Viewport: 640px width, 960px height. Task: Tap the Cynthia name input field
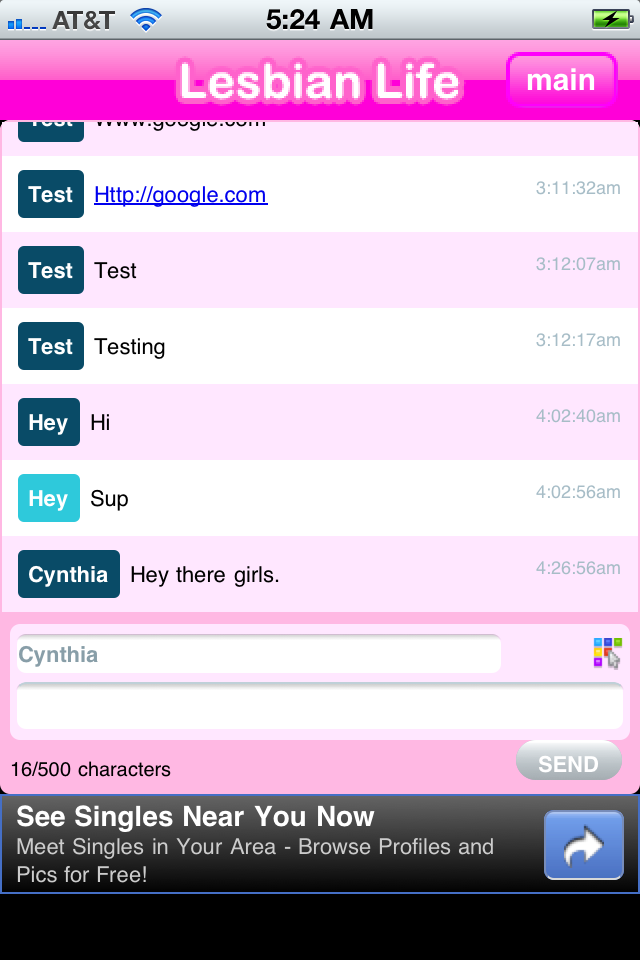click(258, 655)
